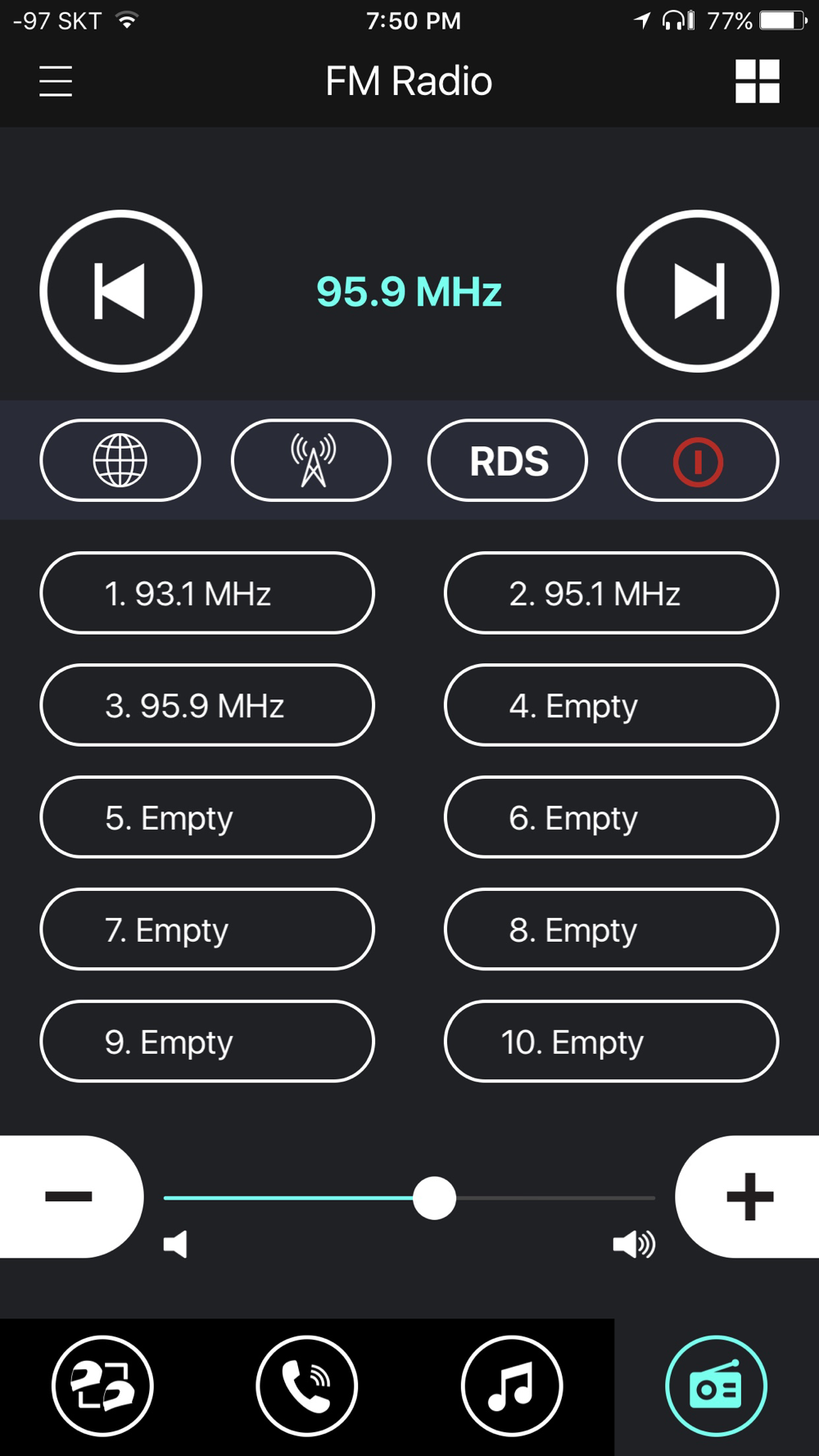This screenshot has width=819, height=1456.
Task: Choose preset 3. 95.9 MHz
Action: click(x=207, y=705)
